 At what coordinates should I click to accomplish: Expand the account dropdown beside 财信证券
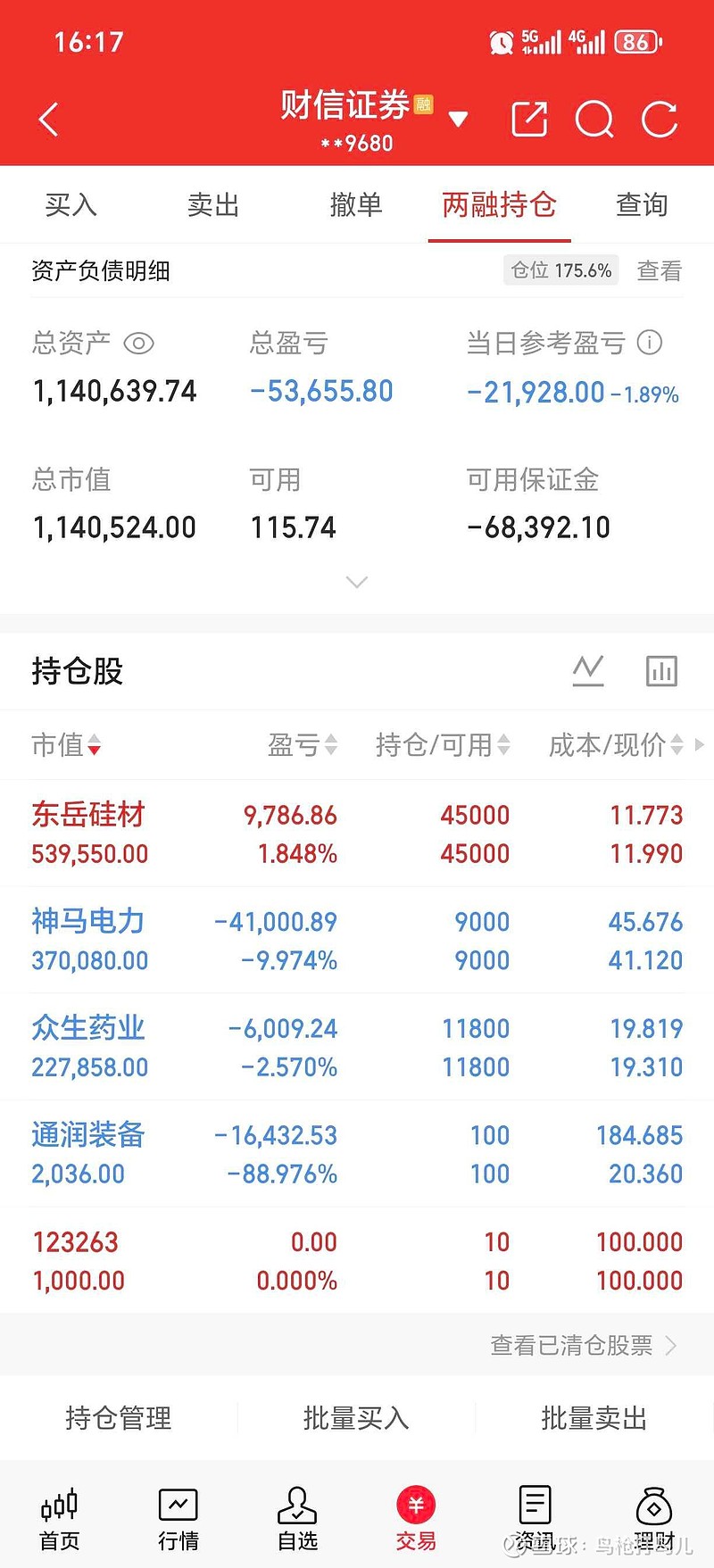(458, 118)
